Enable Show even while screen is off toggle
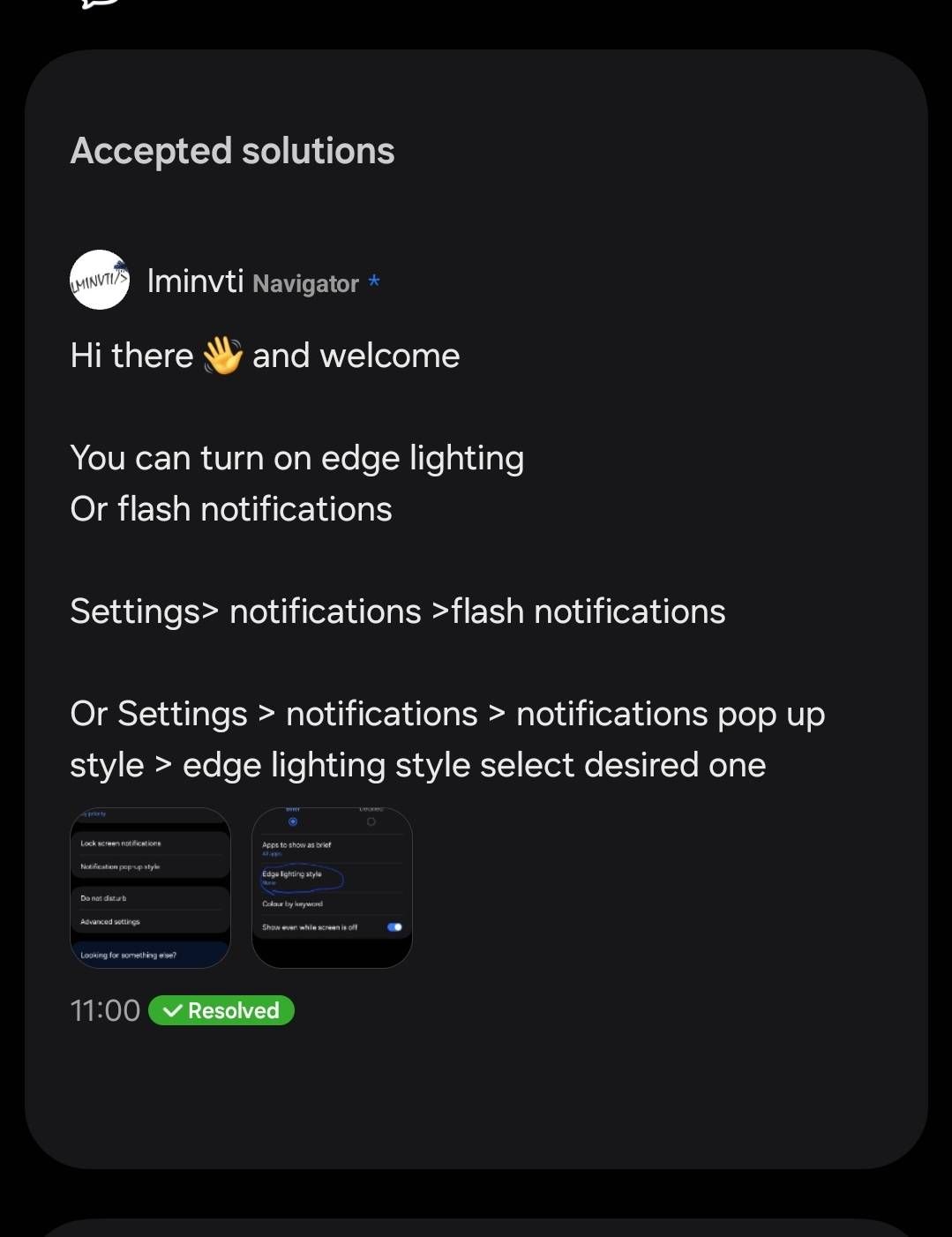The width and height of the screenshot is (952, 1237). click(394, 927)
